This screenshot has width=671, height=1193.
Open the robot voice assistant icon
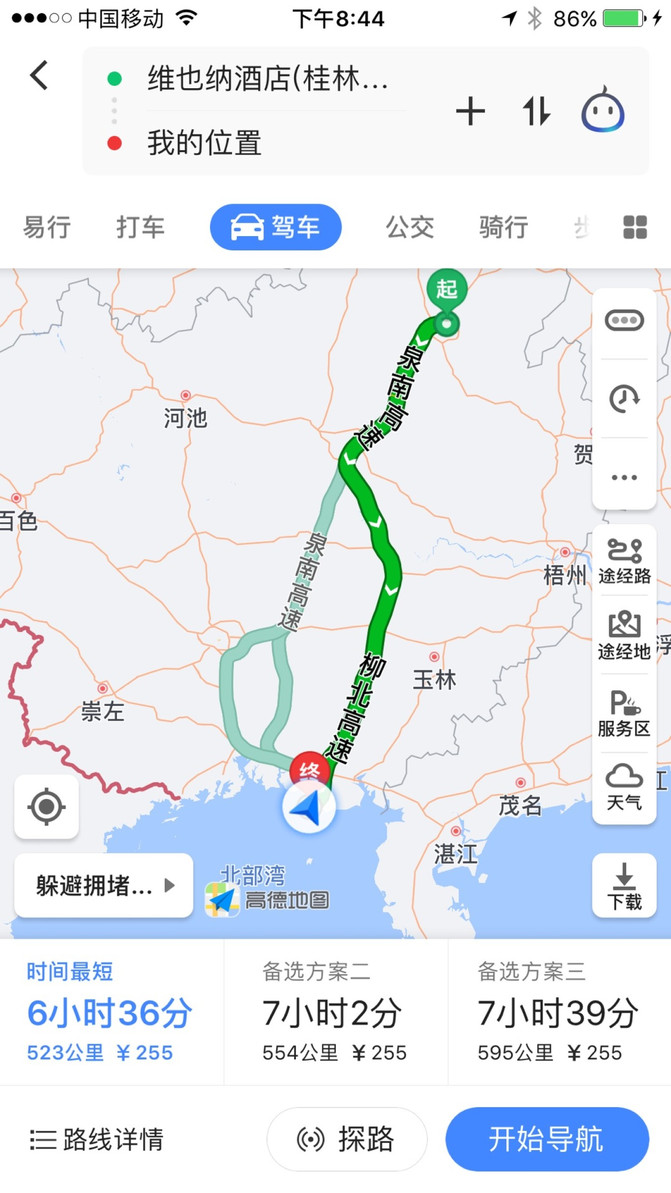(x=603, y=110)
